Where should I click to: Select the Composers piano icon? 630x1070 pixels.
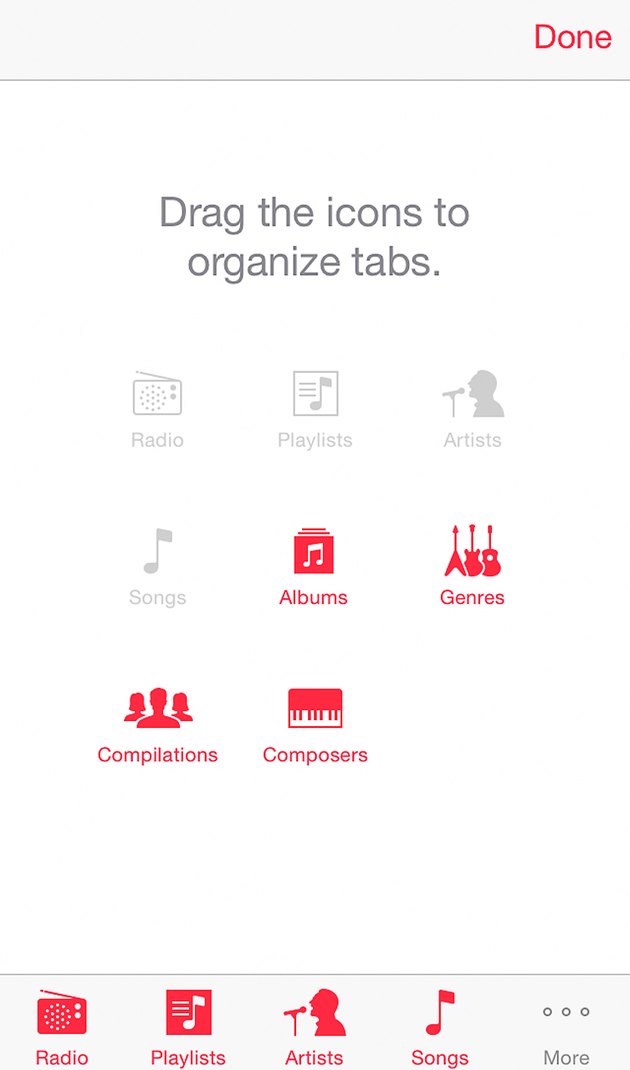pyautogui.click(x=315, y=708)
